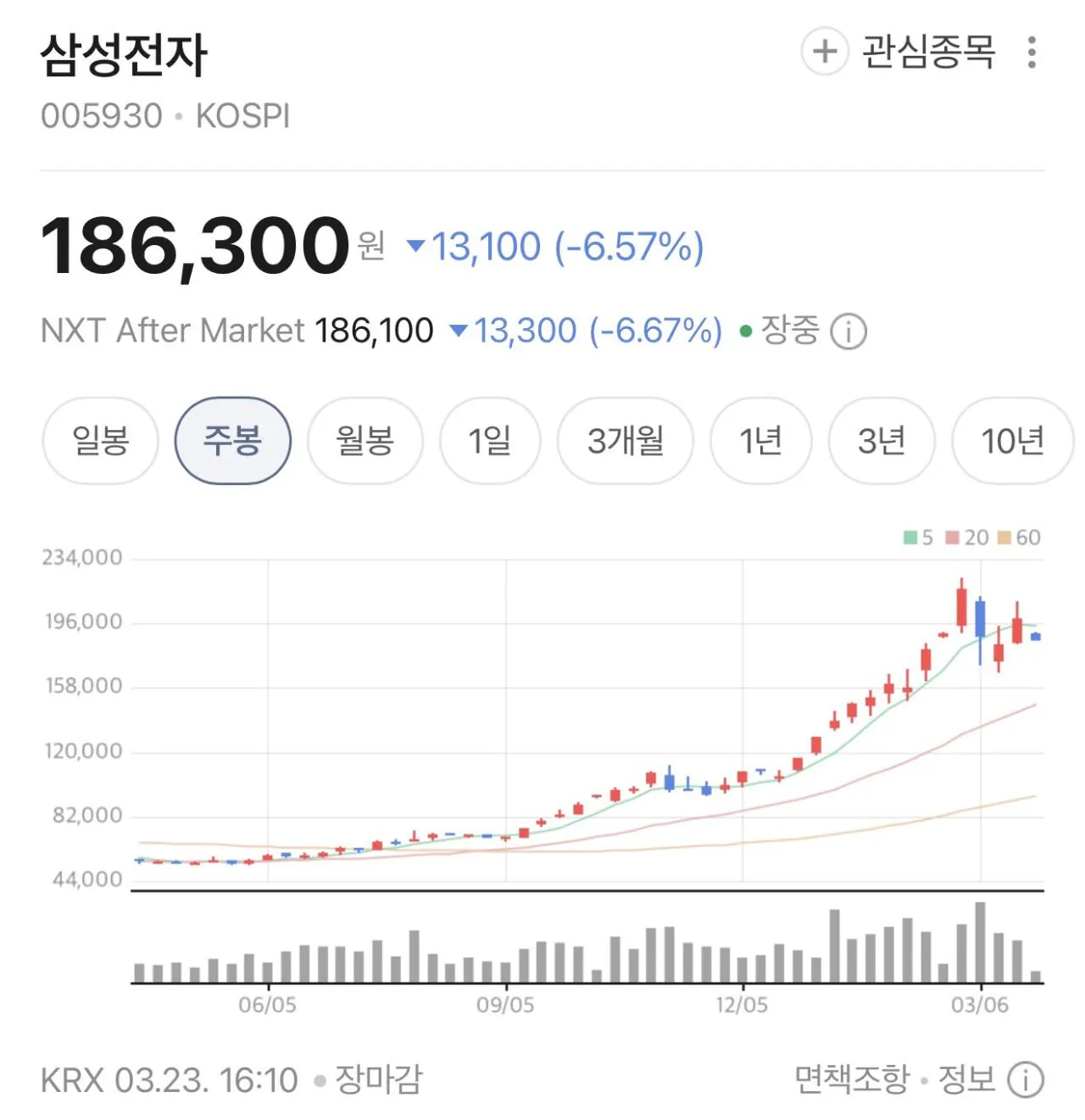Open the three-dot overflow menu
The width and height of the screenshot is (1085, 1120).
point(1031,52)
